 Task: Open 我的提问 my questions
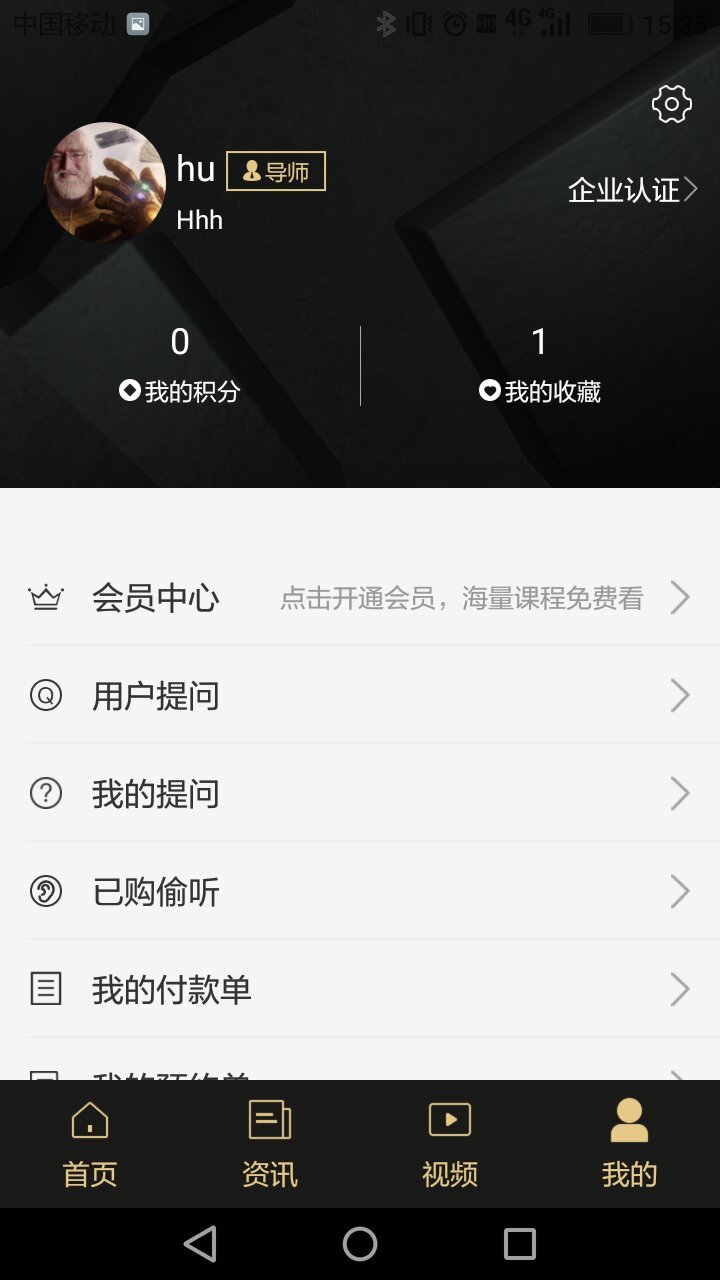tap(360, 794)
